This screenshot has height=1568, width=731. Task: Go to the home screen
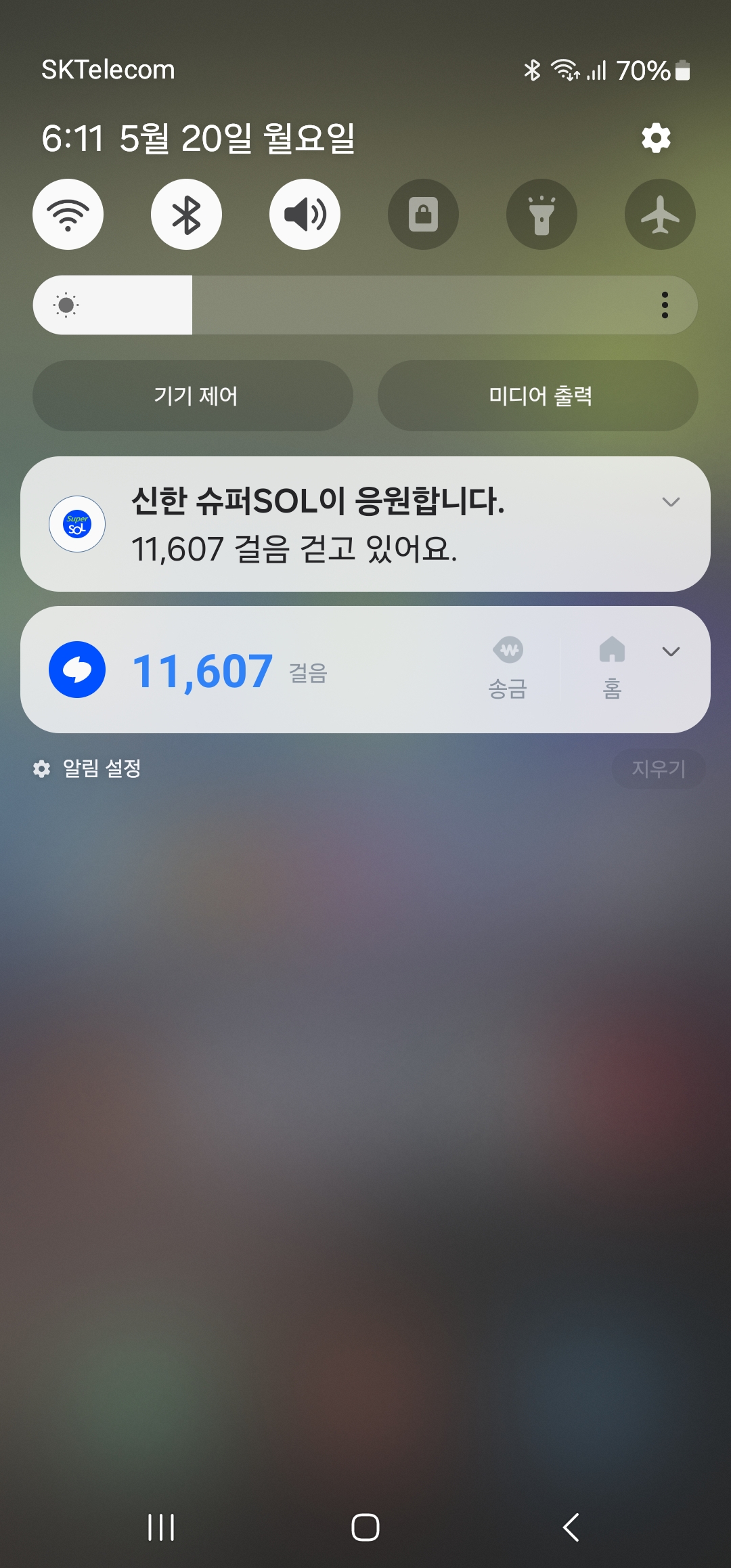[365, 1527]
